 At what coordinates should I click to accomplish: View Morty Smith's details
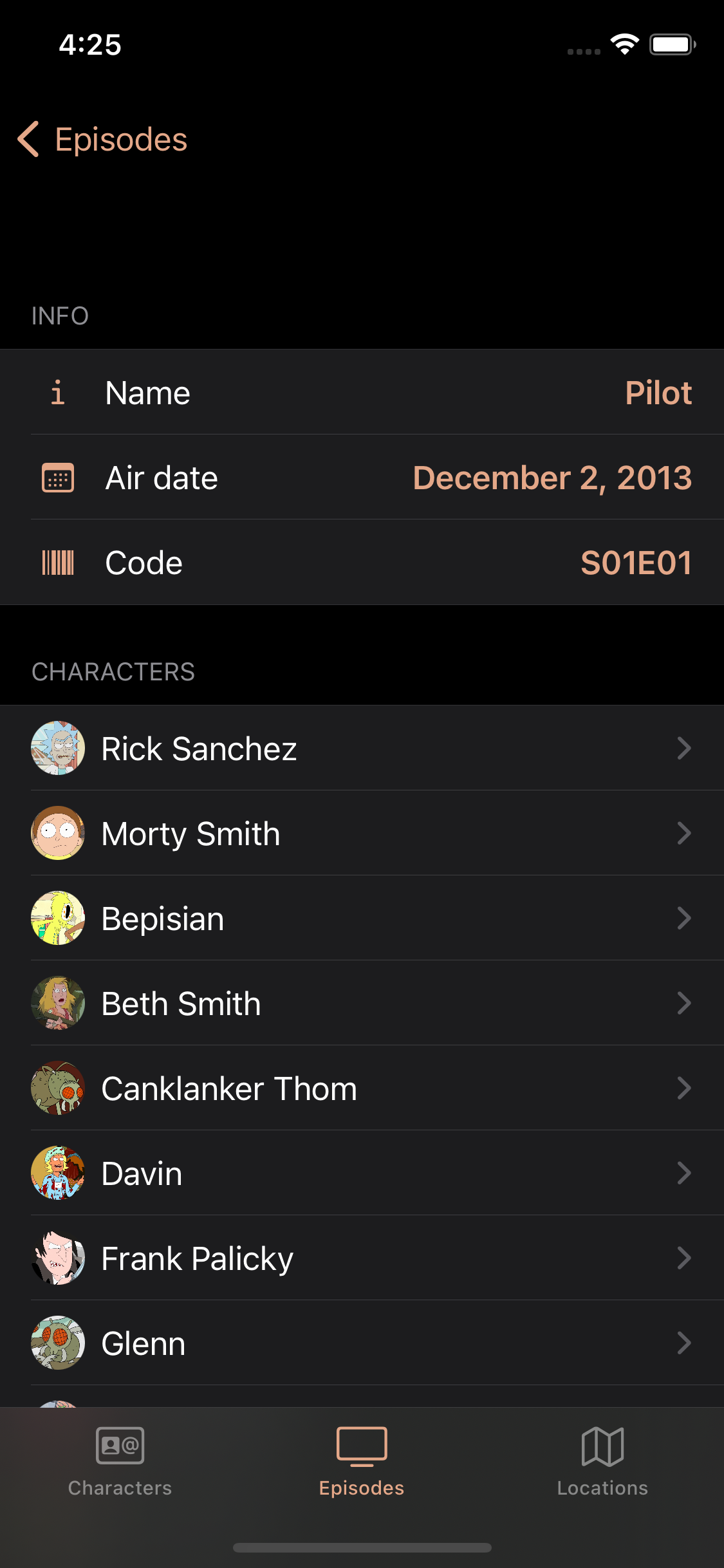click(x=360, y=833)
